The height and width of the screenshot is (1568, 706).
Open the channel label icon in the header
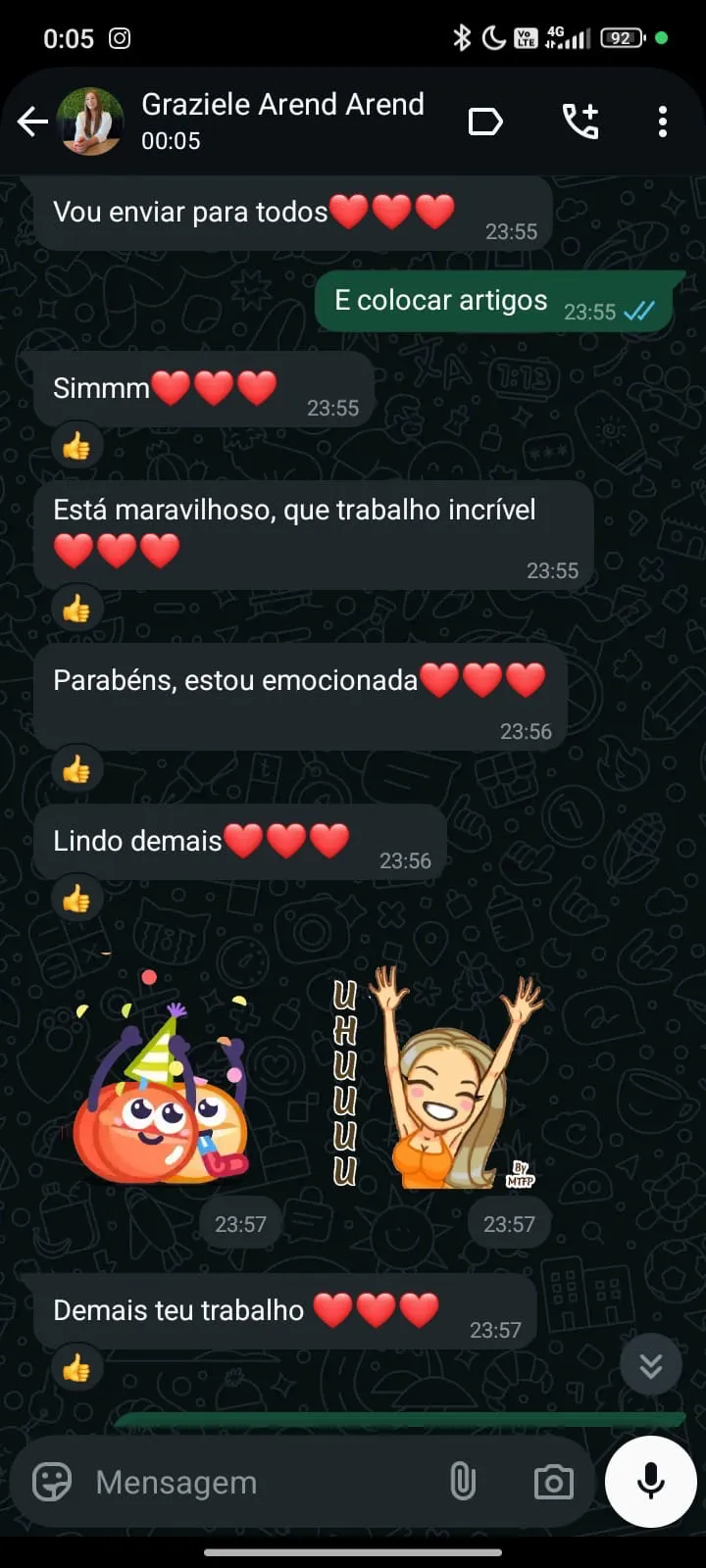tap(485, 121)
